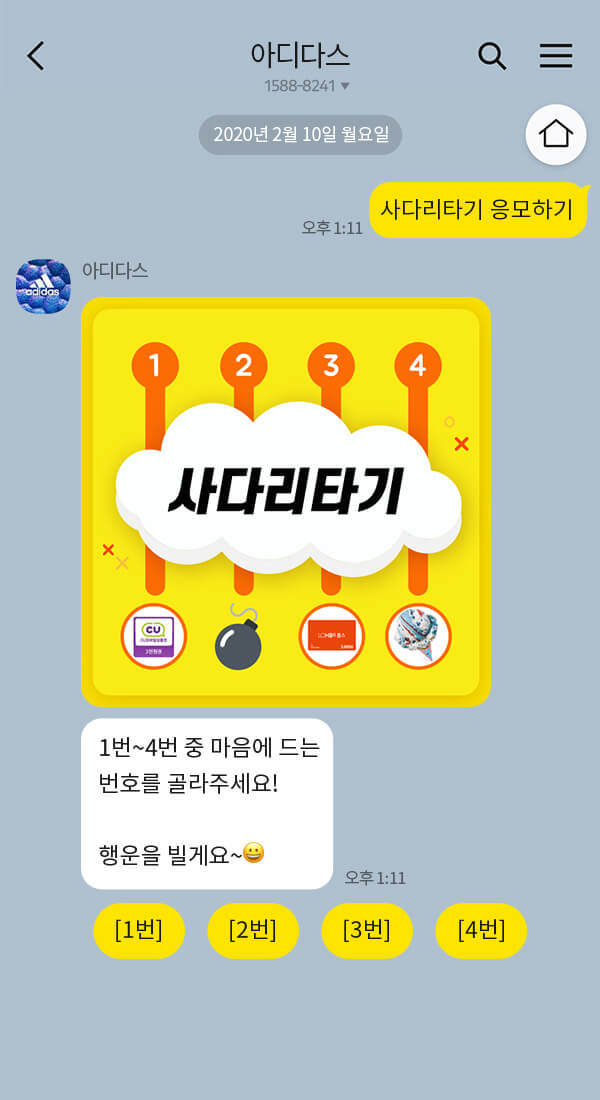The width and height of the screenshot is (600, 1100).
Task: View the 아디다스 profile picture
Action: [43, 286]
